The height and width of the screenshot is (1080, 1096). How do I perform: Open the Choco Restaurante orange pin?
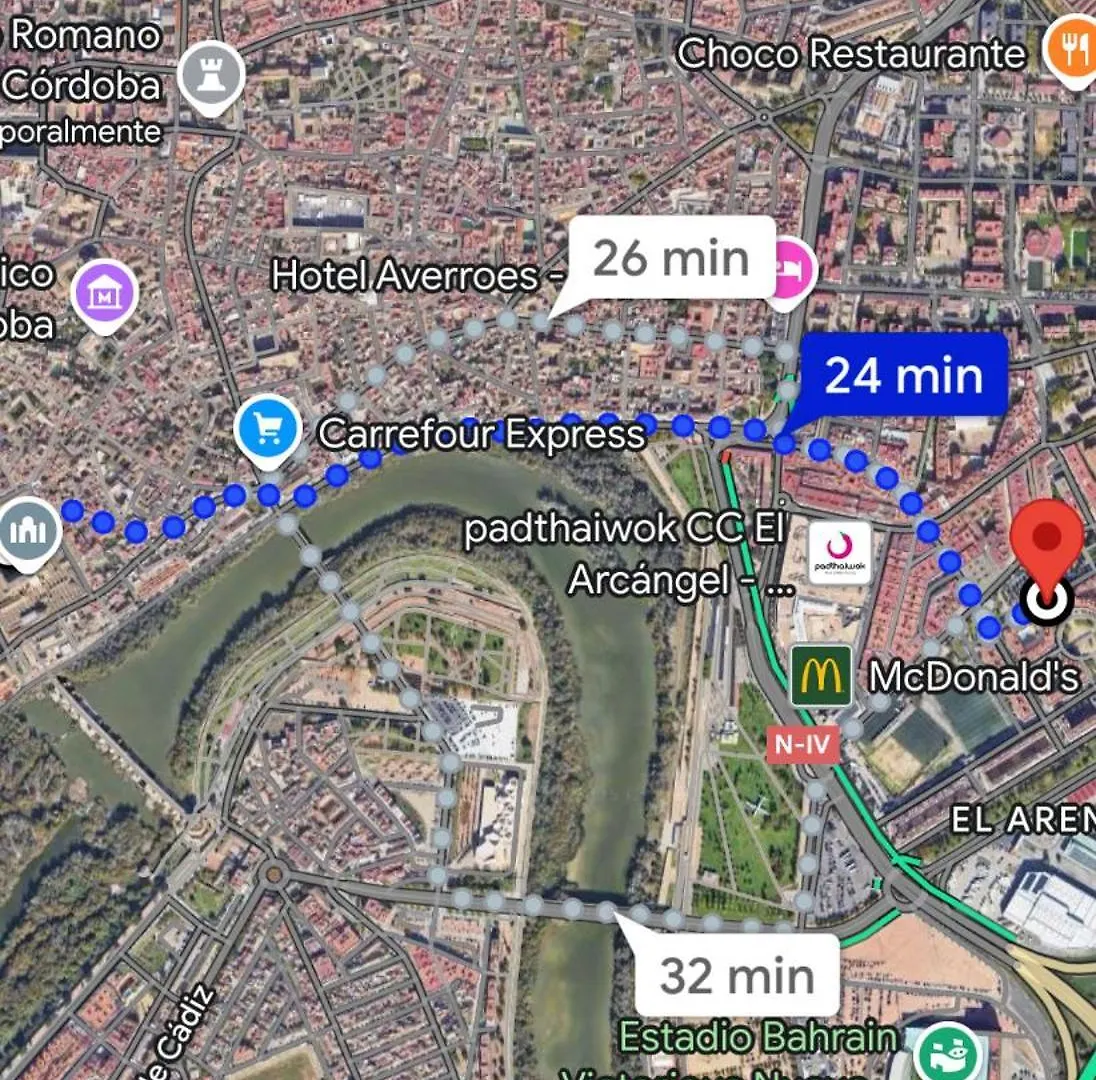[x=1070, y=50]
